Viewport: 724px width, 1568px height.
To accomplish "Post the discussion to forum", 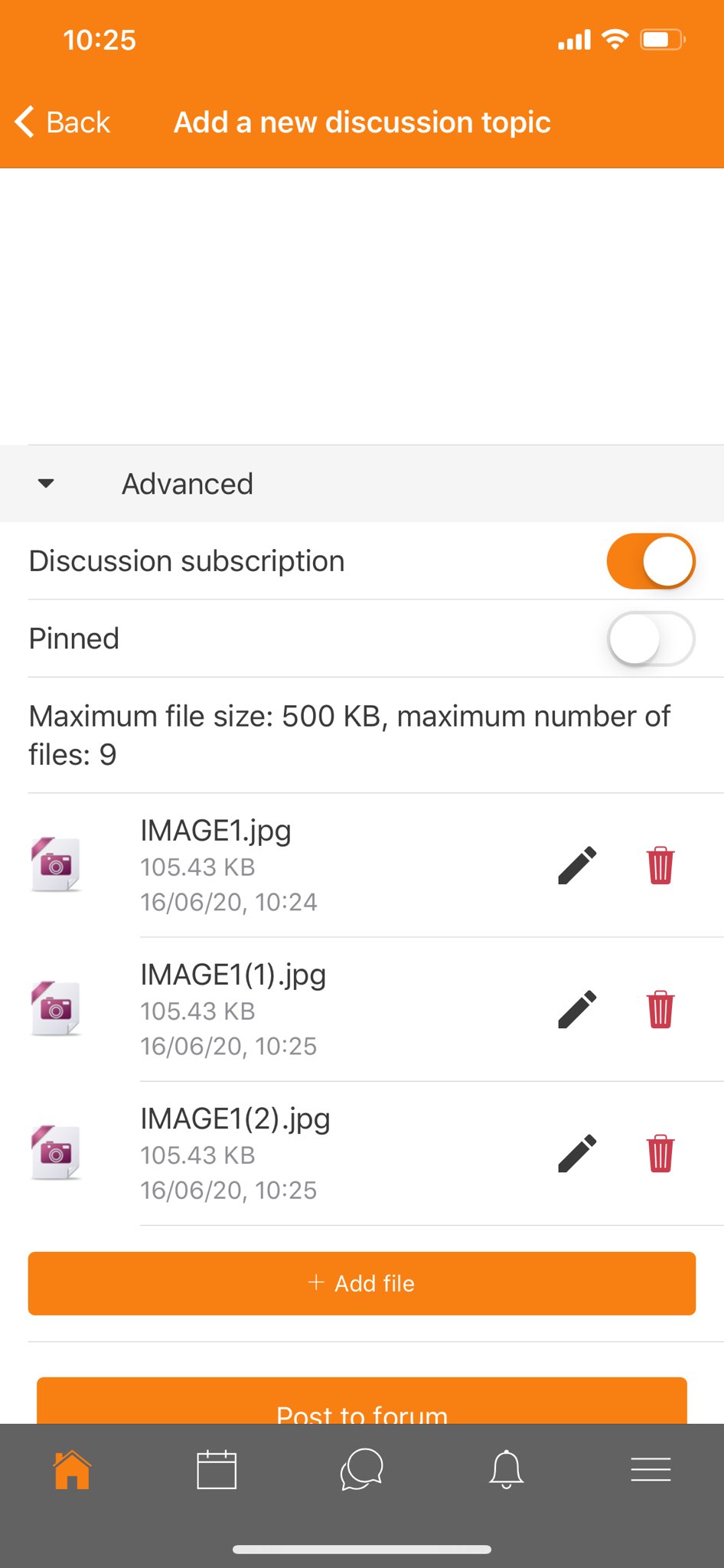I will point(362,1401).
